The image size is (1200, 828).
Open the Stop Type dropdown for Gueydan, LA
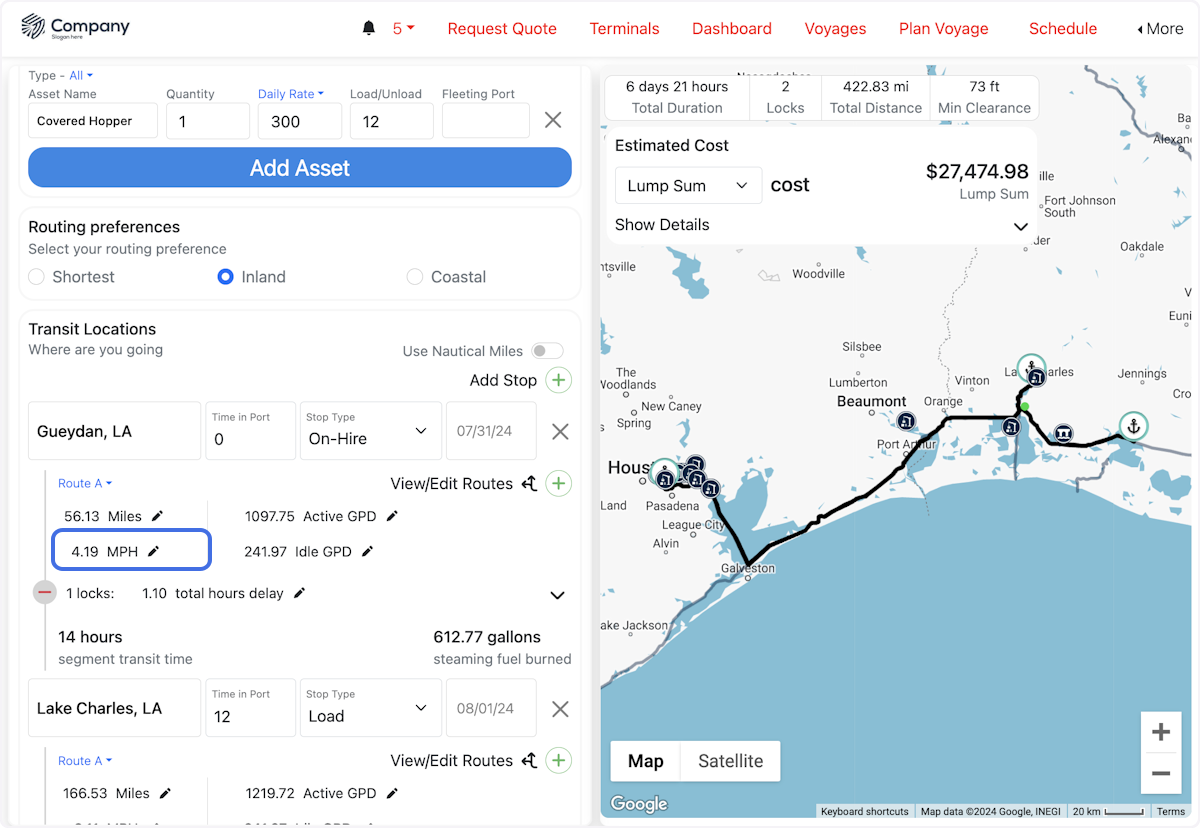tap(370, 432)
